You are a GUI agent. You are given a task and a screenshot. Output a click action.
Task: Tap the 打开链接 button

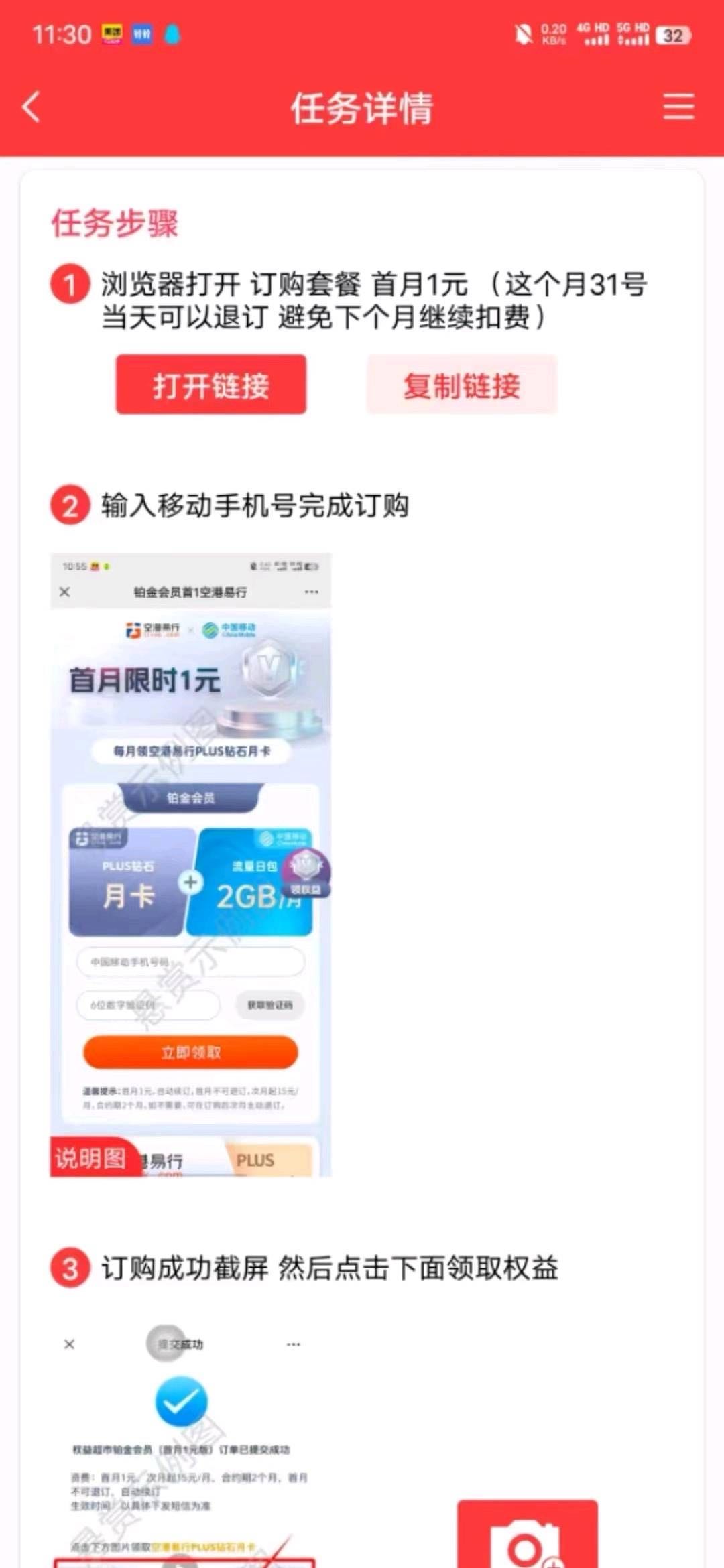(x=210, y=385)
